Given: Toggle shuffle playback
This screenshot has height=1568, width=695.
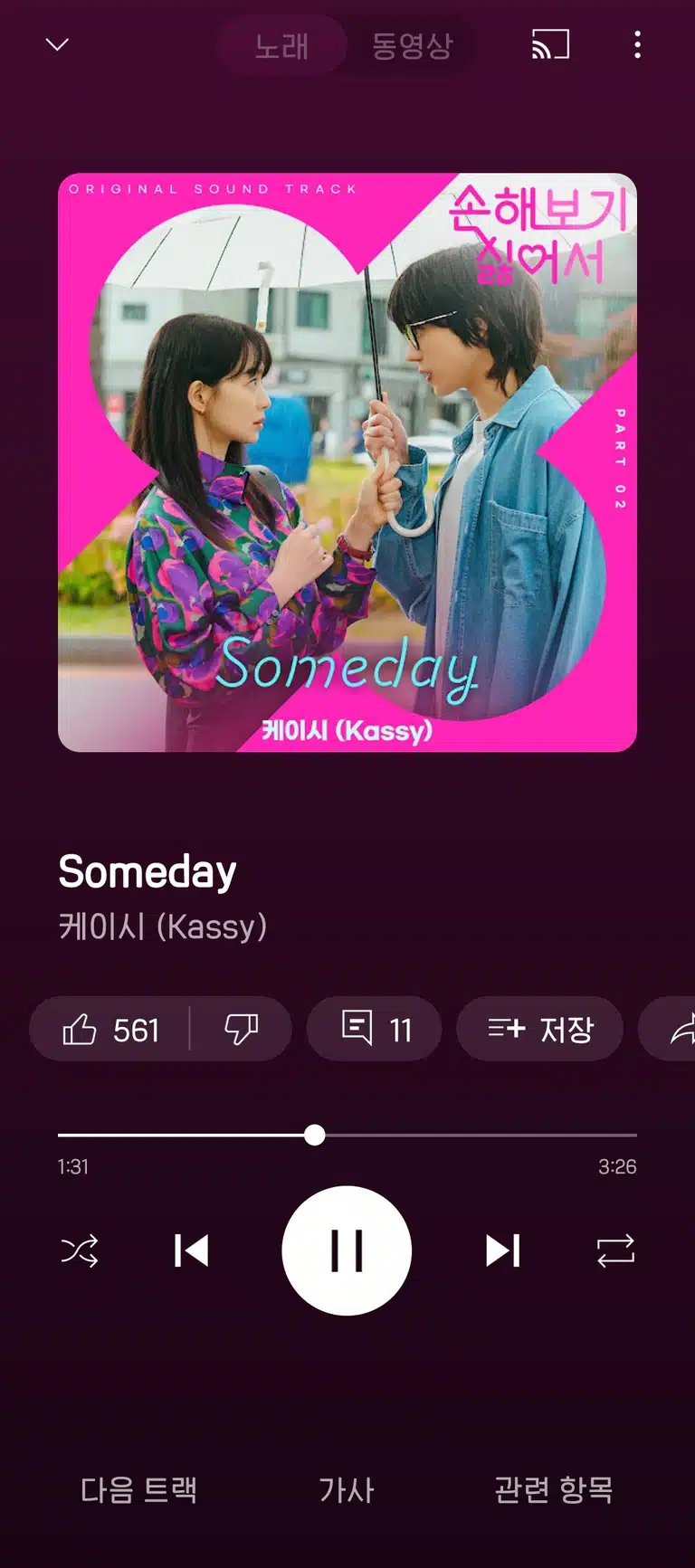Looking at the screenshot, I should [x=80, y=1251].
